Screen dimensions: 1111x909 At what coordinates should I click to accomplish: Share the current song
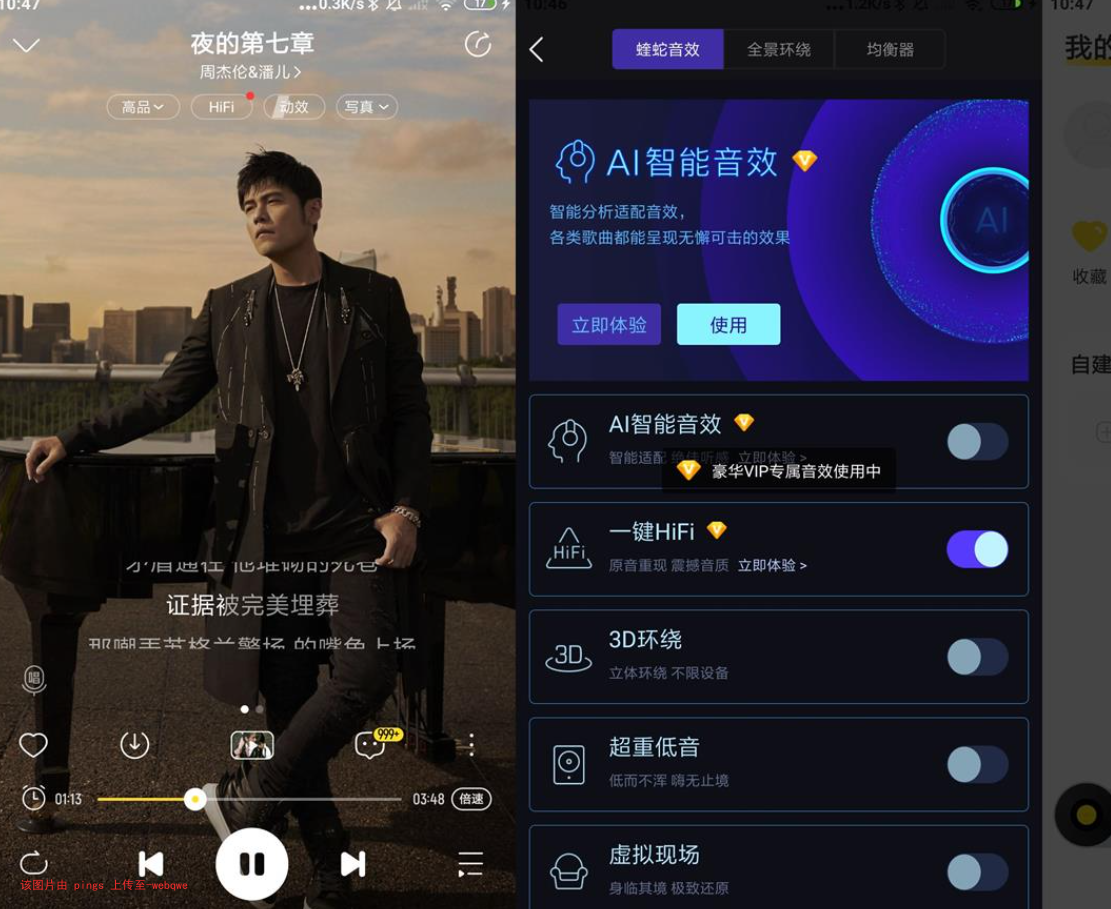click(x=478, y=44)
